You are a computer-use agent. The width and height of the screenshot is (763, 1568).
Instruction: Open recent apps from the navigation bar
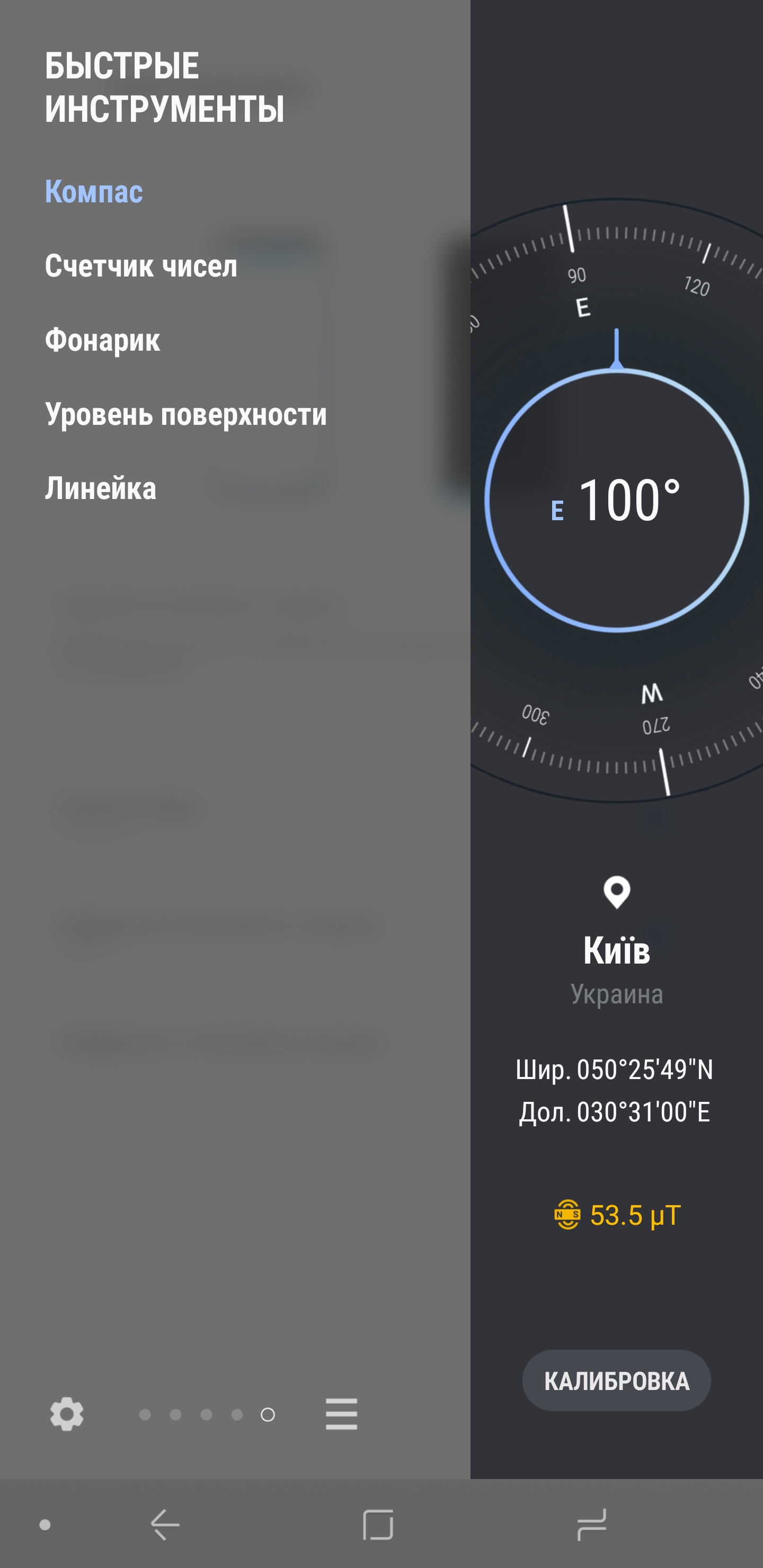tap(591, 1525)
